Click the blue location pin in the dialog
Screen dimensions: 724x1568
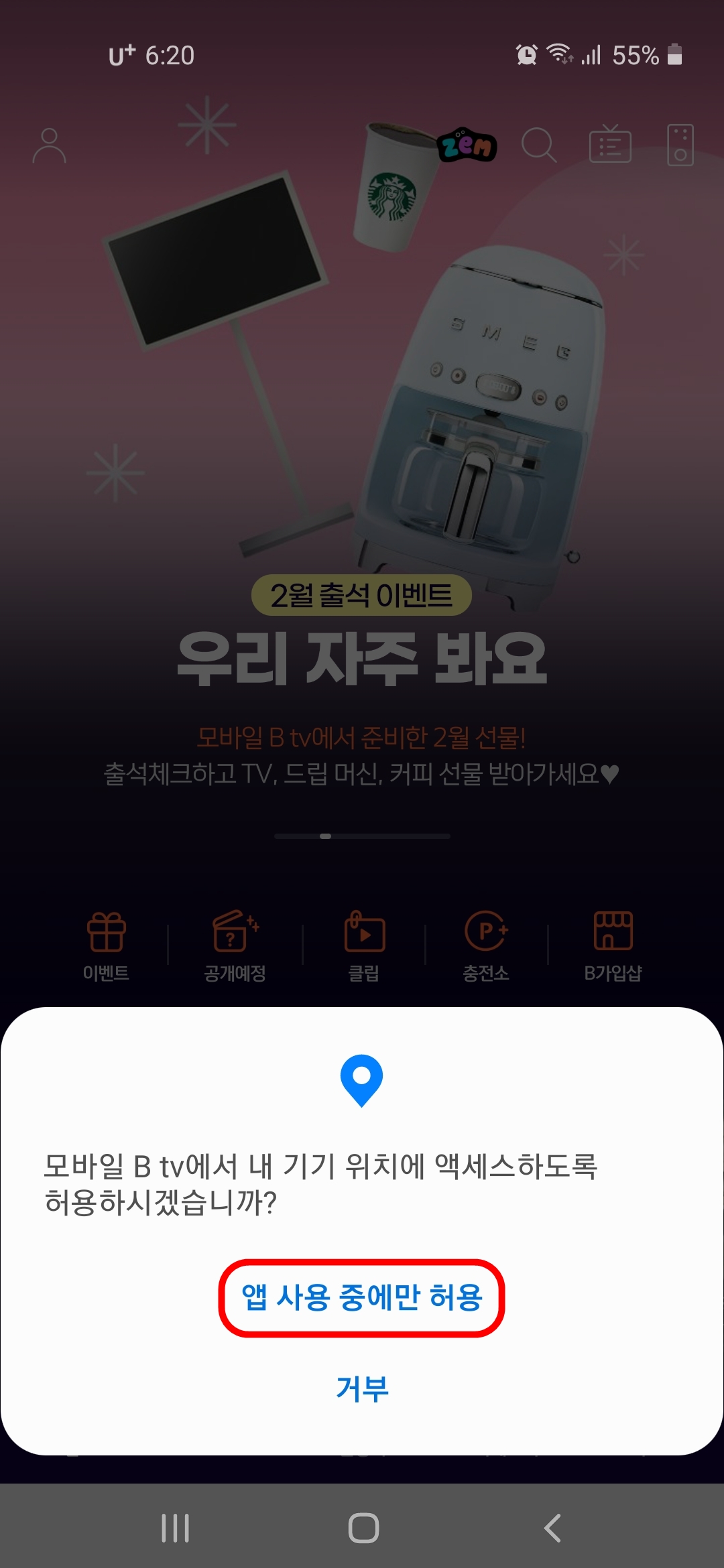coord(361,1080)
